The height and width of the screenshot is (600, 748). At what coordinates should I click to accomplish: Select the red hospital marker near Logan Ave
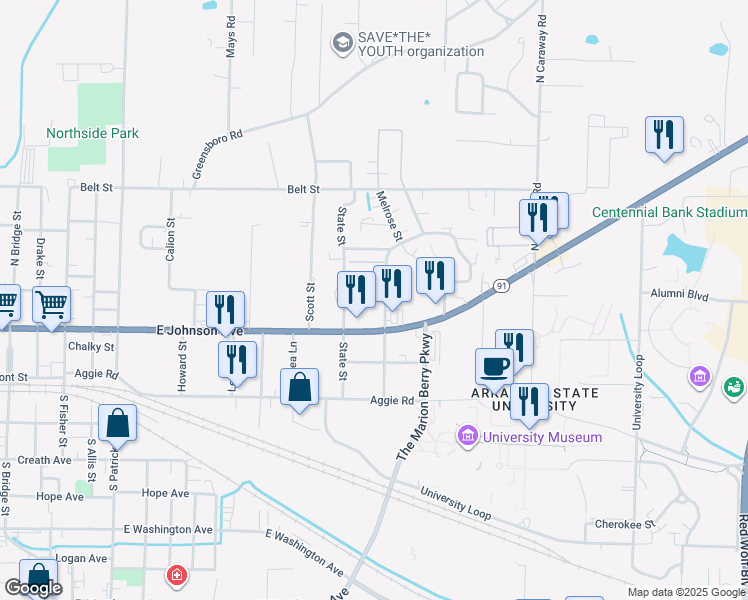pos(177,576)
